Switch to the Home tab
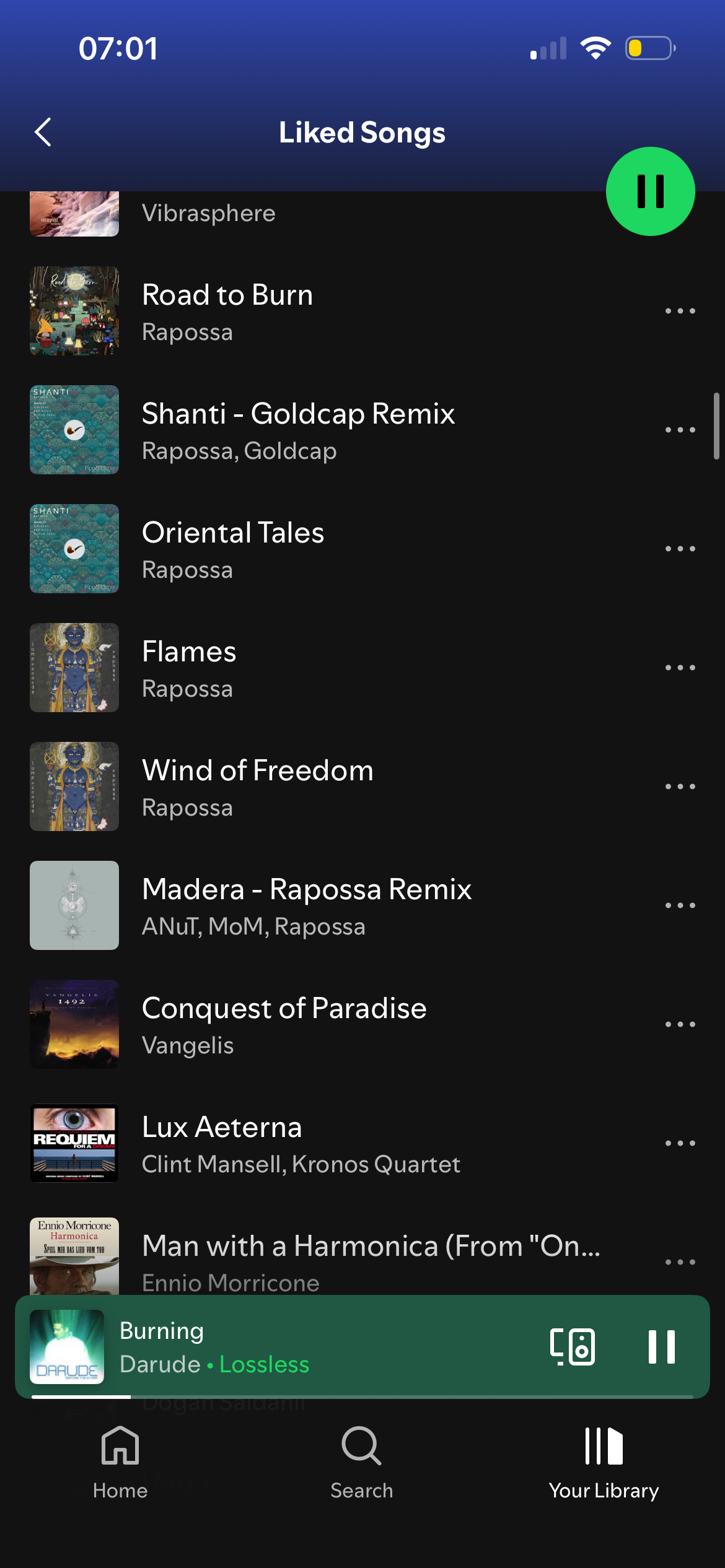 [x=120, y=1463]
